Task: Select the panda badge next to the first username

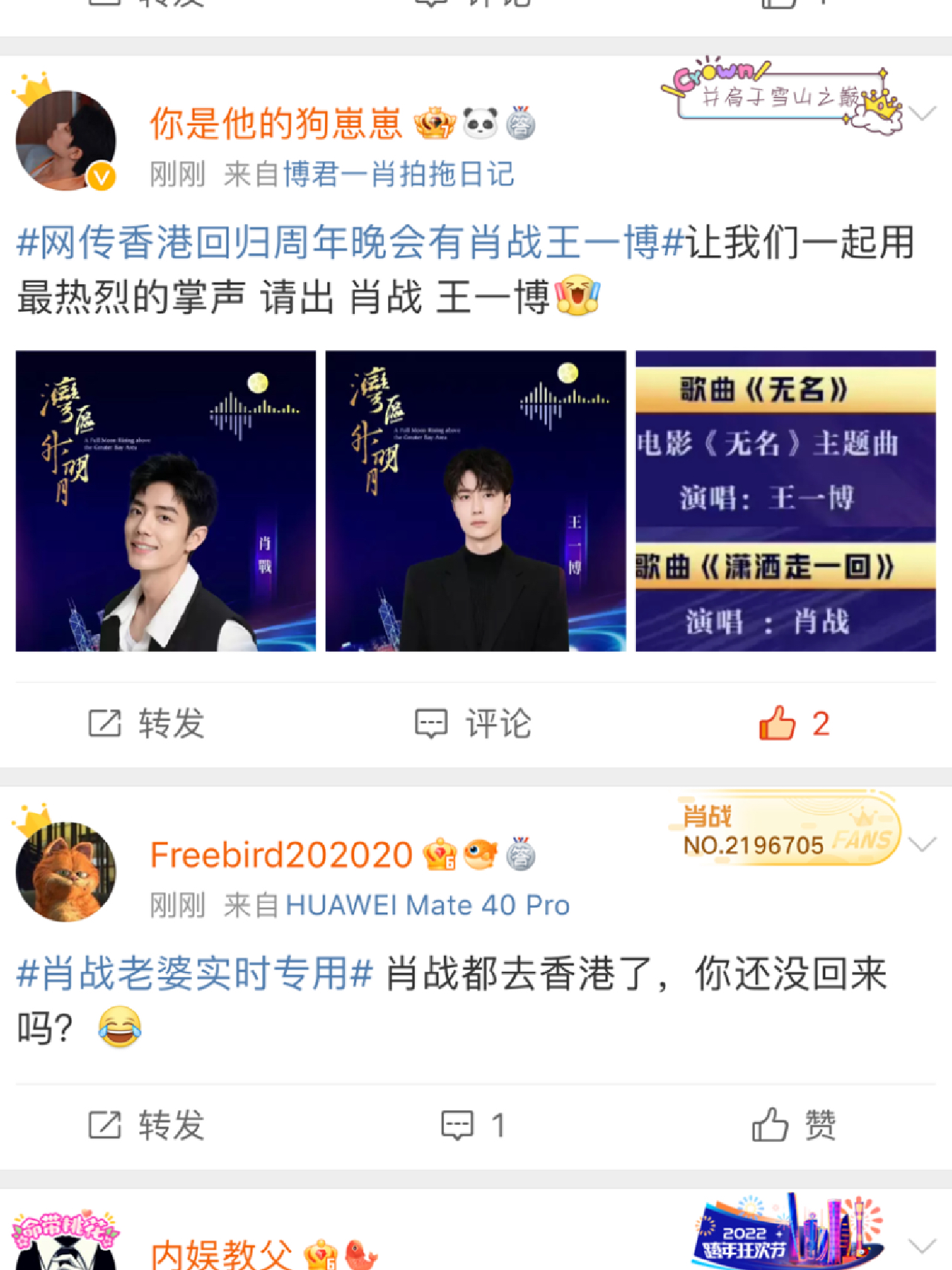Action: tap(480, 125)
